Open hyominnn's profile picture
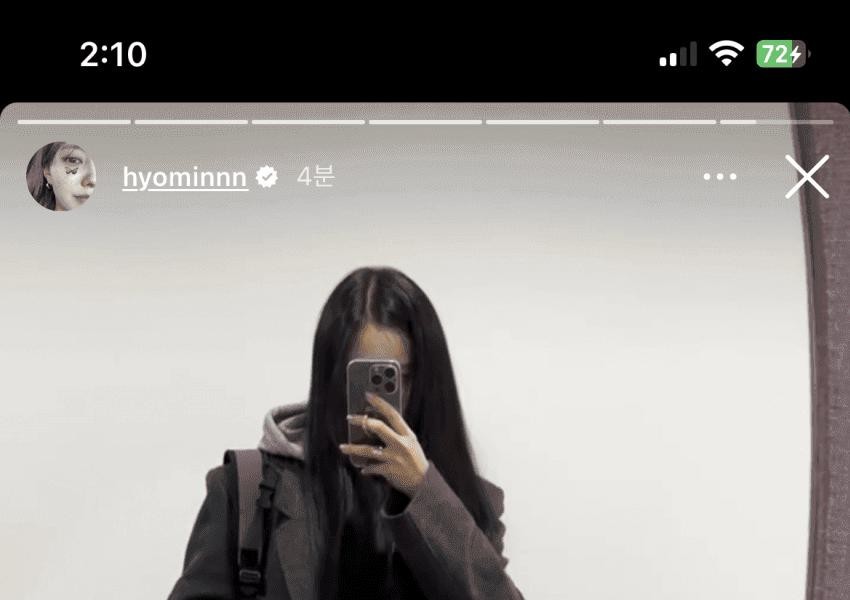The image size is (850, 600). pos(62,176)
